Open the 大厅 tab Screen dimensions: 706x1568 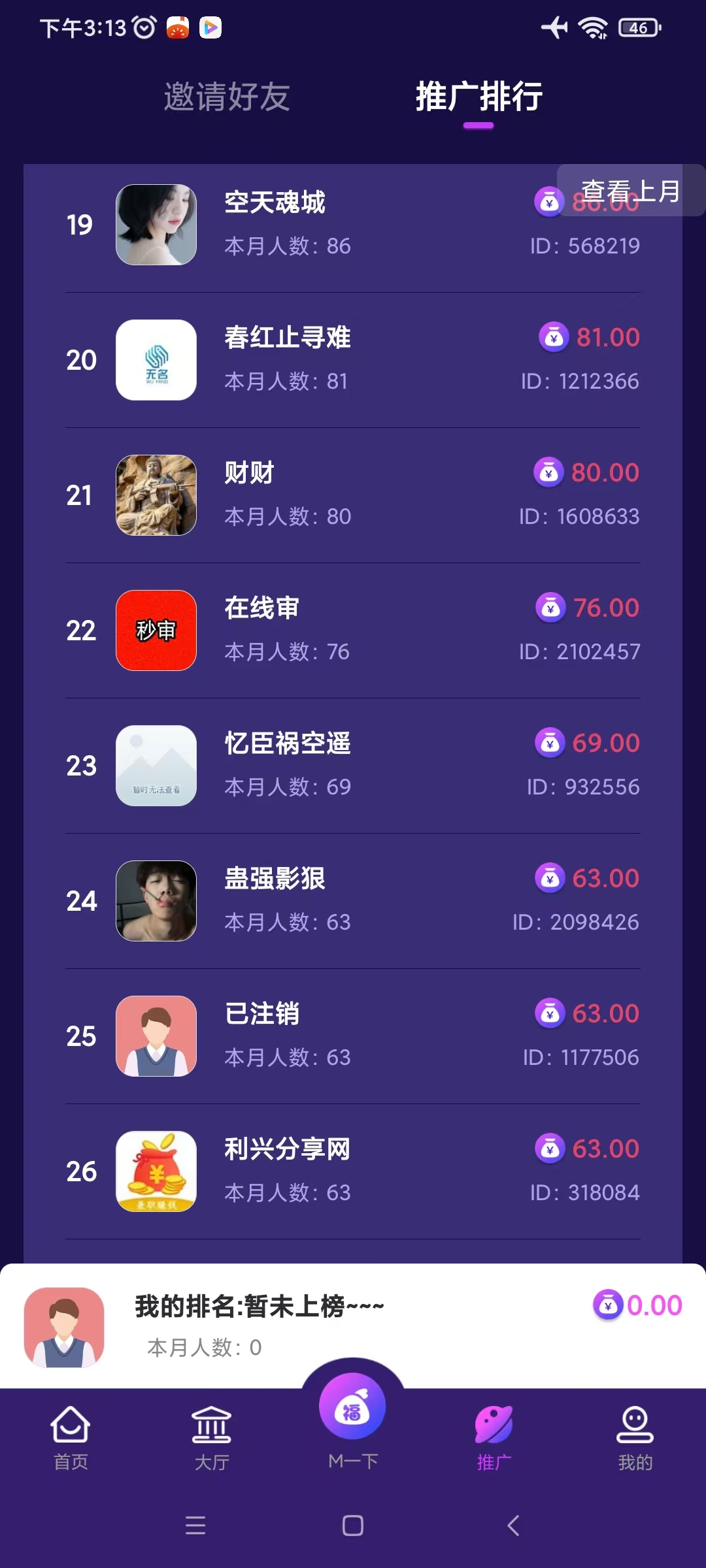[212, 1438]
